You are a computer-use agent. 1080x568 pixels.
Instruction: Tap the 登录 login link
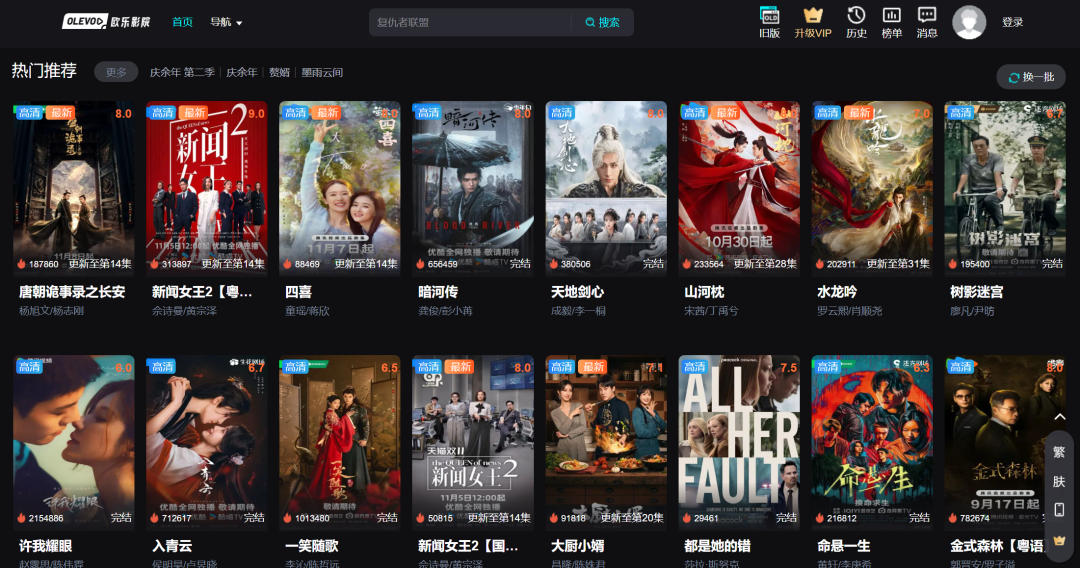click(1012, 22)
